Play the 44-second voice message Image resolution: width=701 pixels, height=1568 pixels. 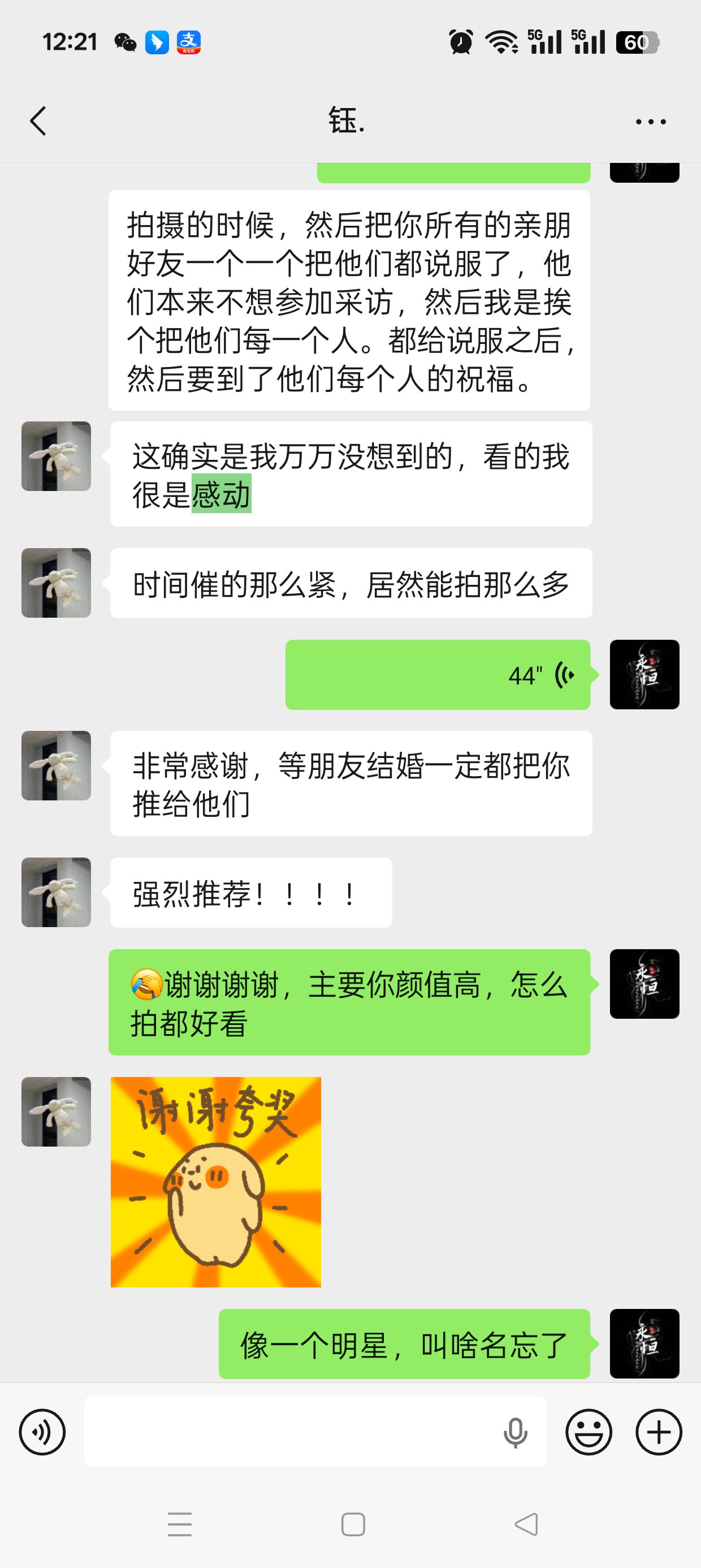tap(438, 674)
